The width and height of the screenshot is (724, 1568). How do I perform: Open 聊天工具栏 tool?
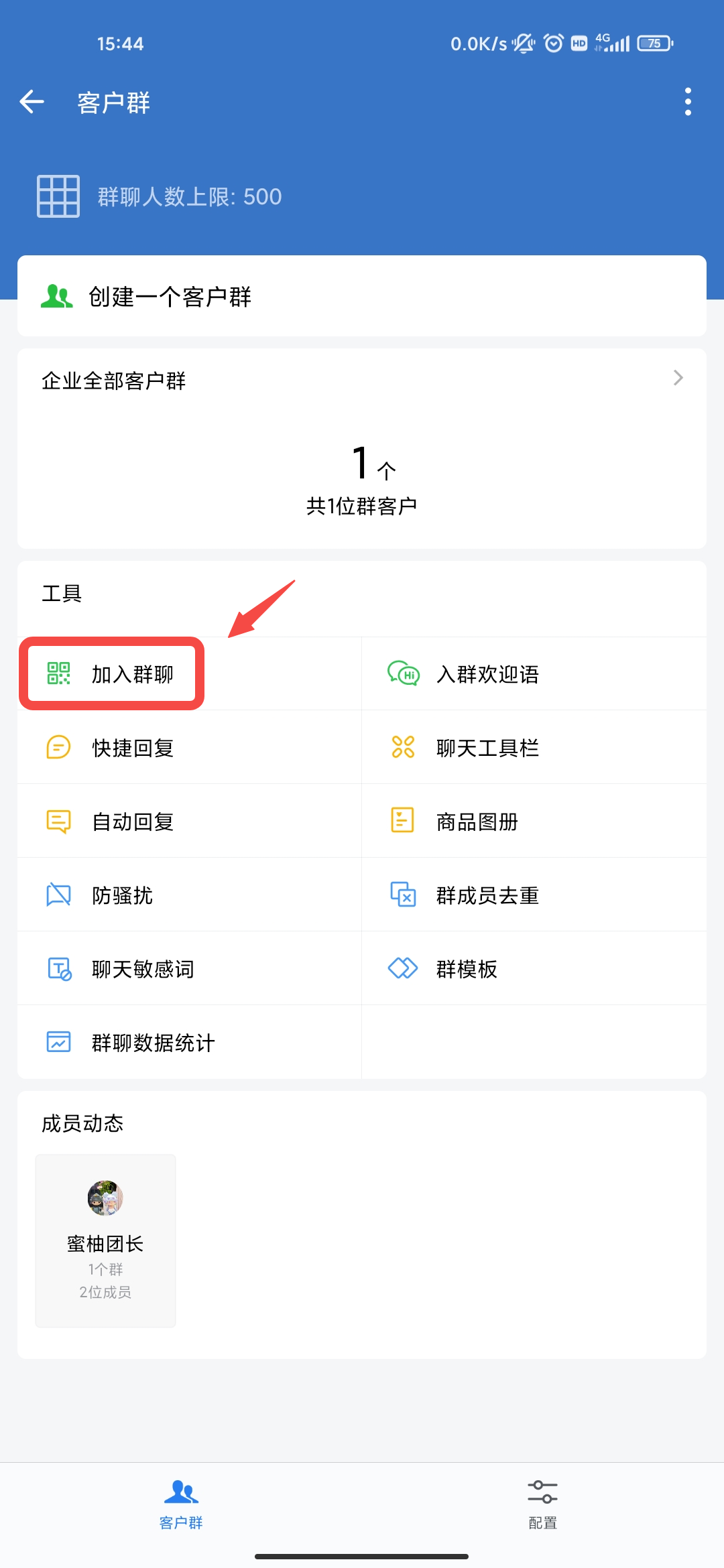[x=487, y=748]
